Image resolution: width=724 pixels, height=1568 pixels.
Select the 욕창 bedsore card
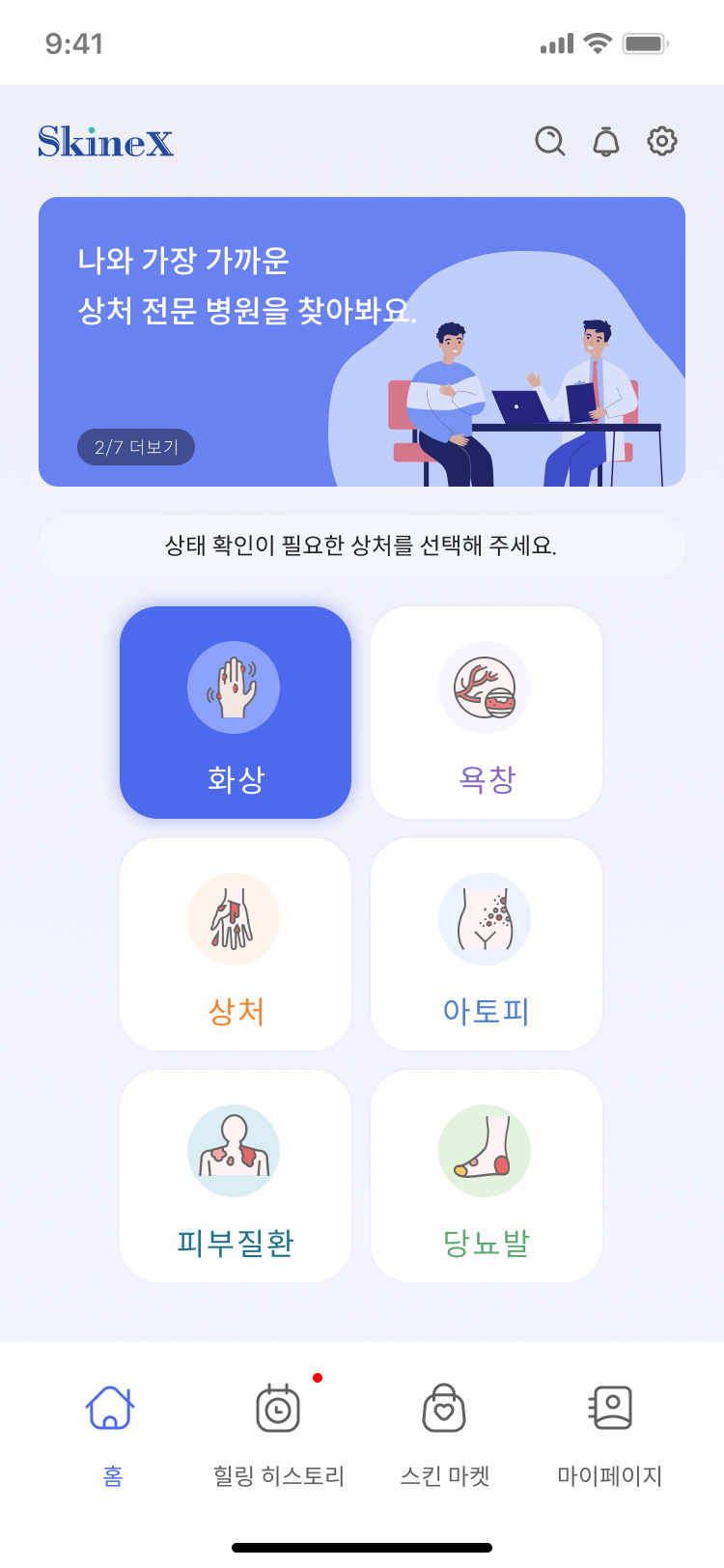point(487,713)
